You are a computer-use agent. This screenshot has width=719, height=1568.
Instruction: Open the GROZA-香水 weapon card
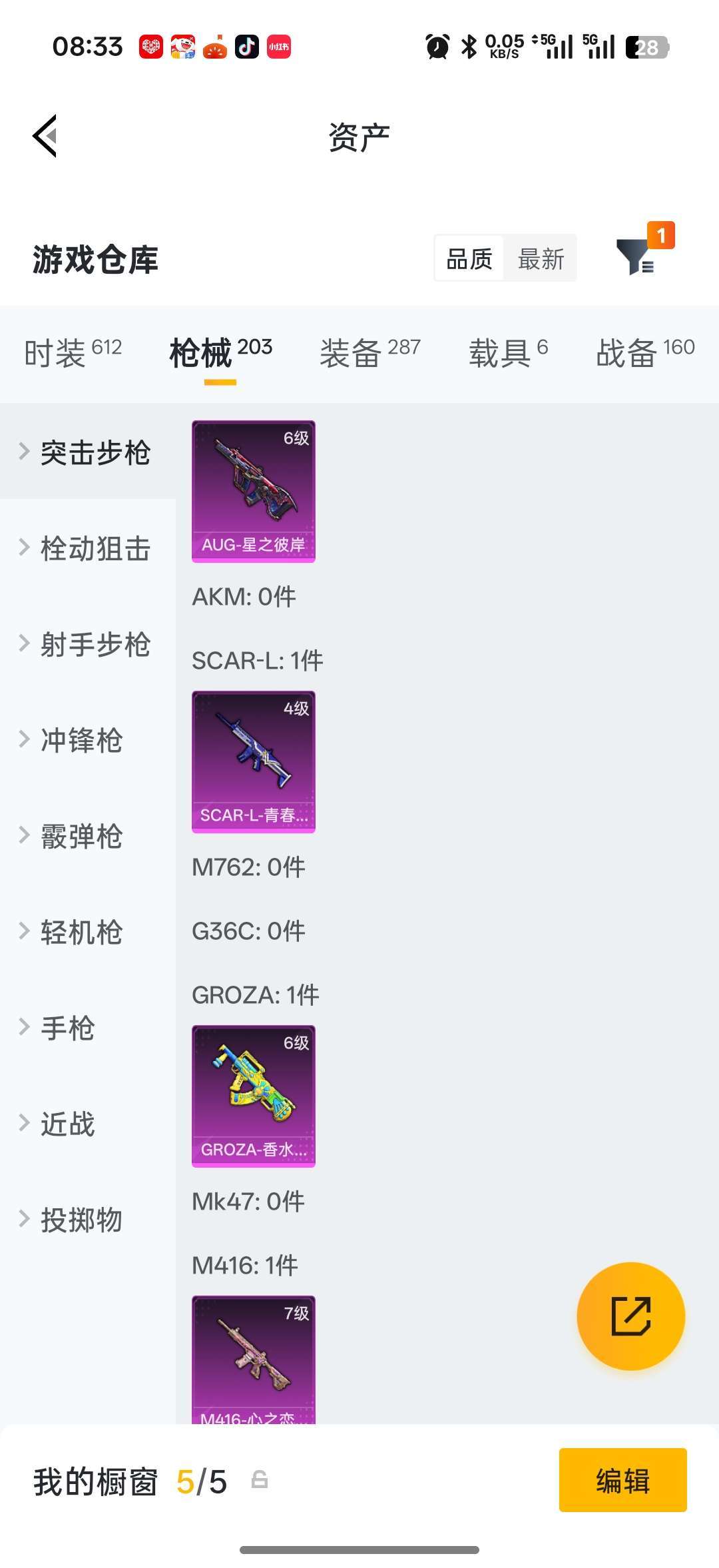point(253,1092)
